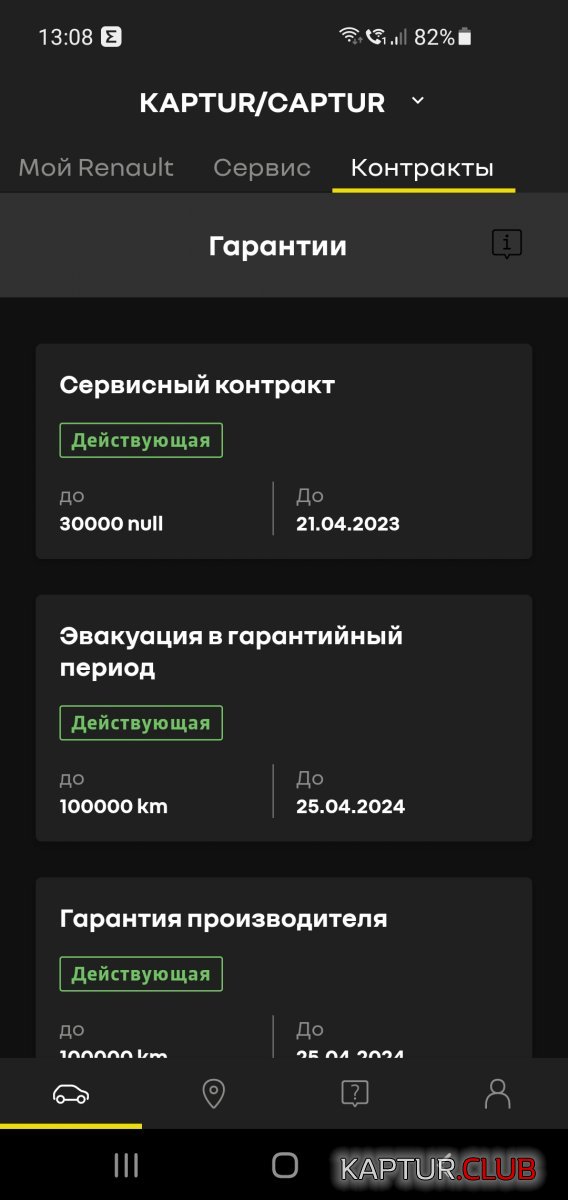Open the info icon next to Гарантии

(x=507, y=244)
